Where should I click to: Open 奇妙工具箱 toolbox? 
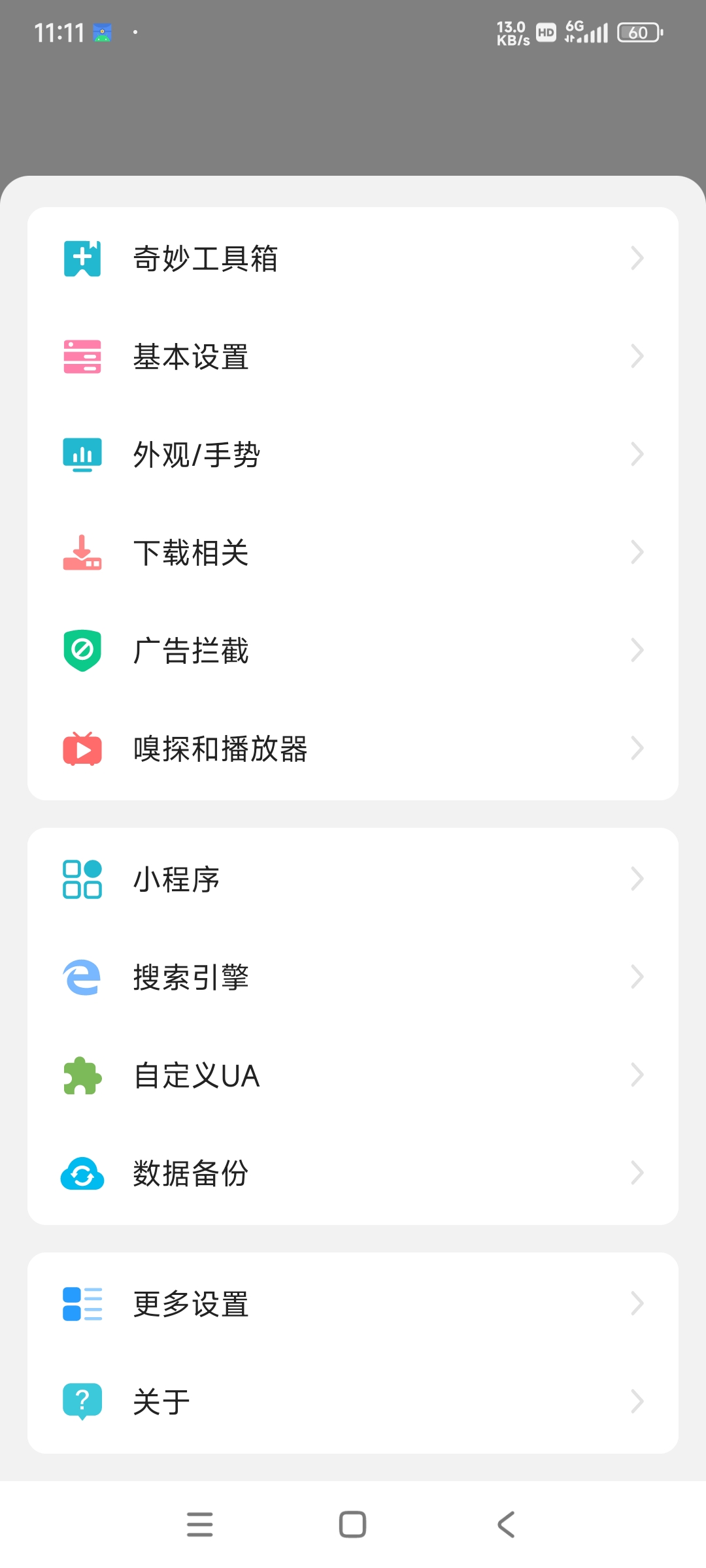point(353,259)
